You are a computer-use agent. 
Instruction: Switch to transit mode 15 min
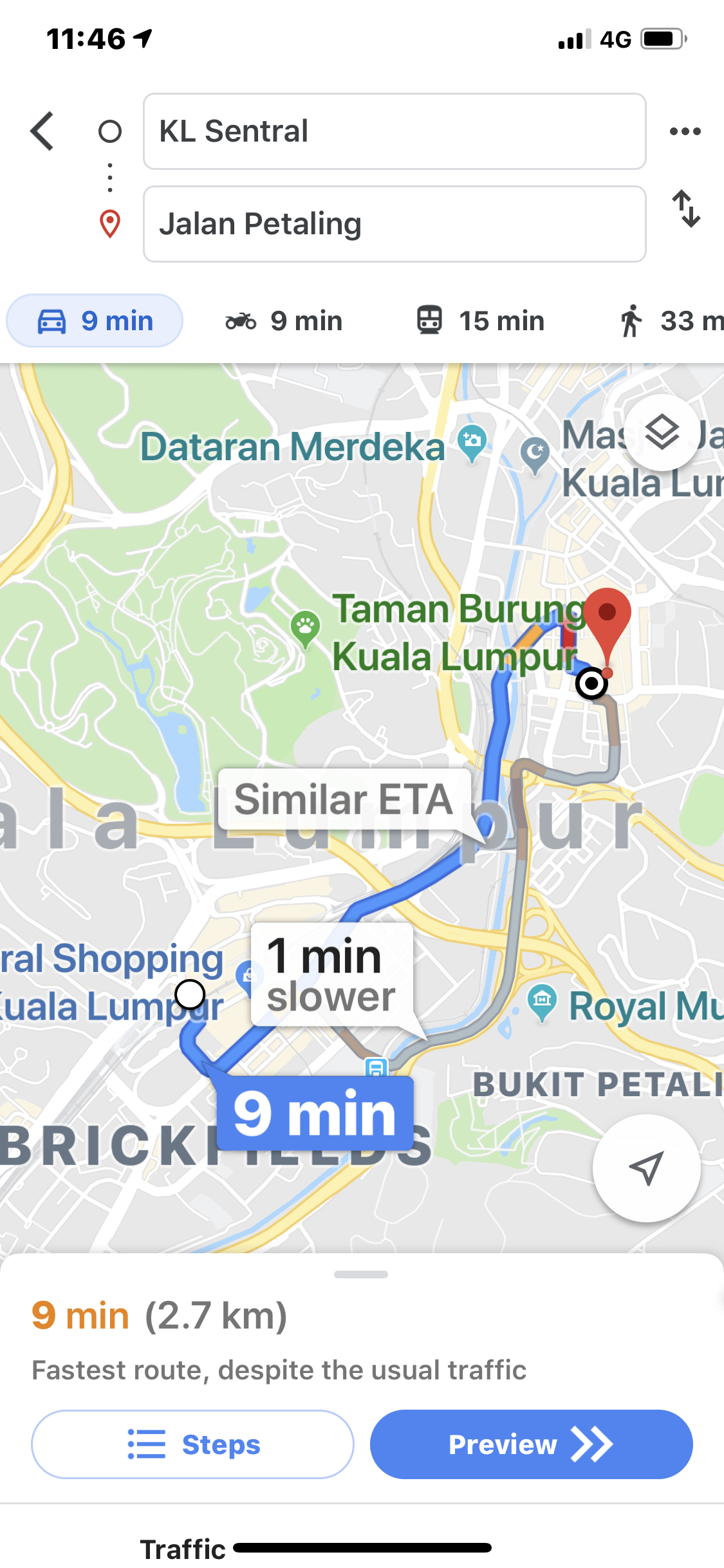coord(480,321)
